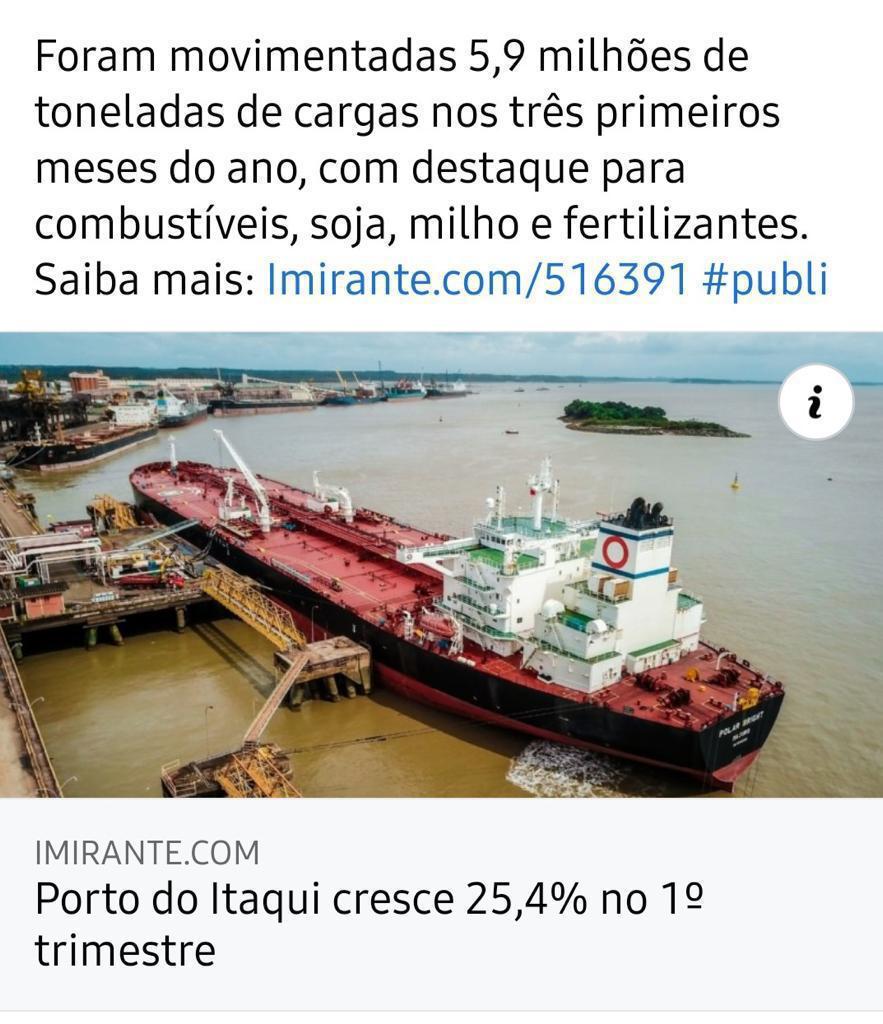The height and width of the screenshot is (1024, 883).
Task: Open the info icon on the article image
Action: tap(816, 402)
